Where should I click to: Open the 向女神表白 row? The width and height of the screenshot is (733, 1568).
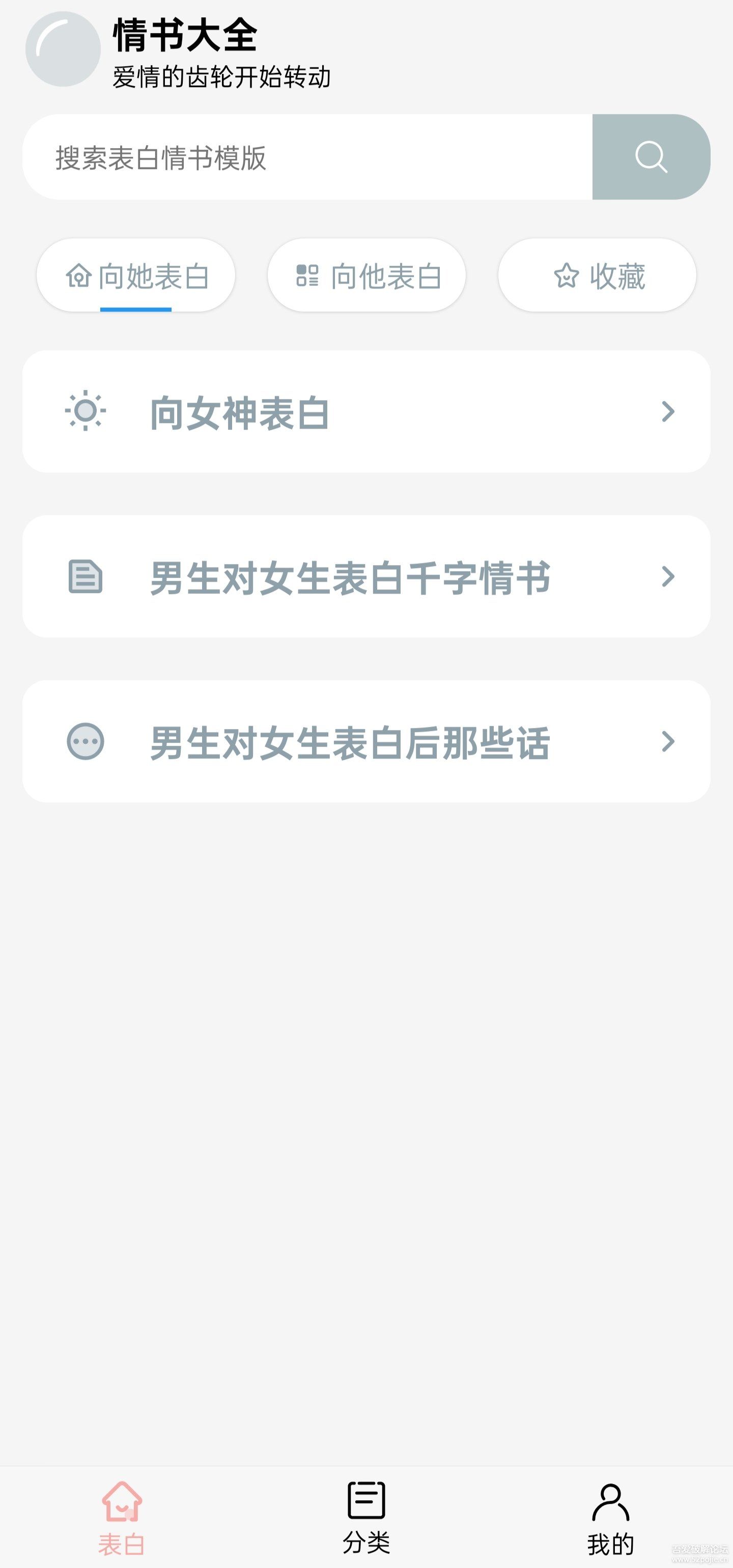click(366, 412)
